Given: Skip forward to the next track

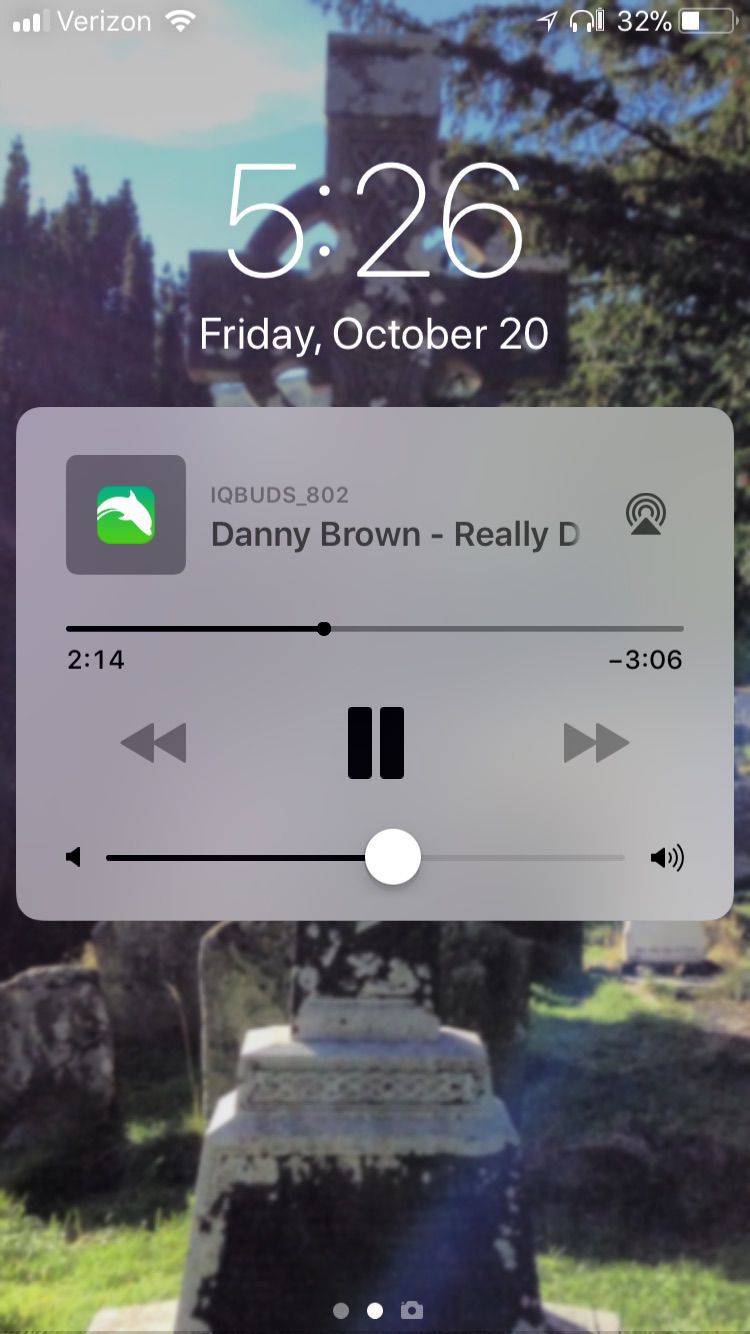Looking at the screenshot, I should [x=596, y=743].
